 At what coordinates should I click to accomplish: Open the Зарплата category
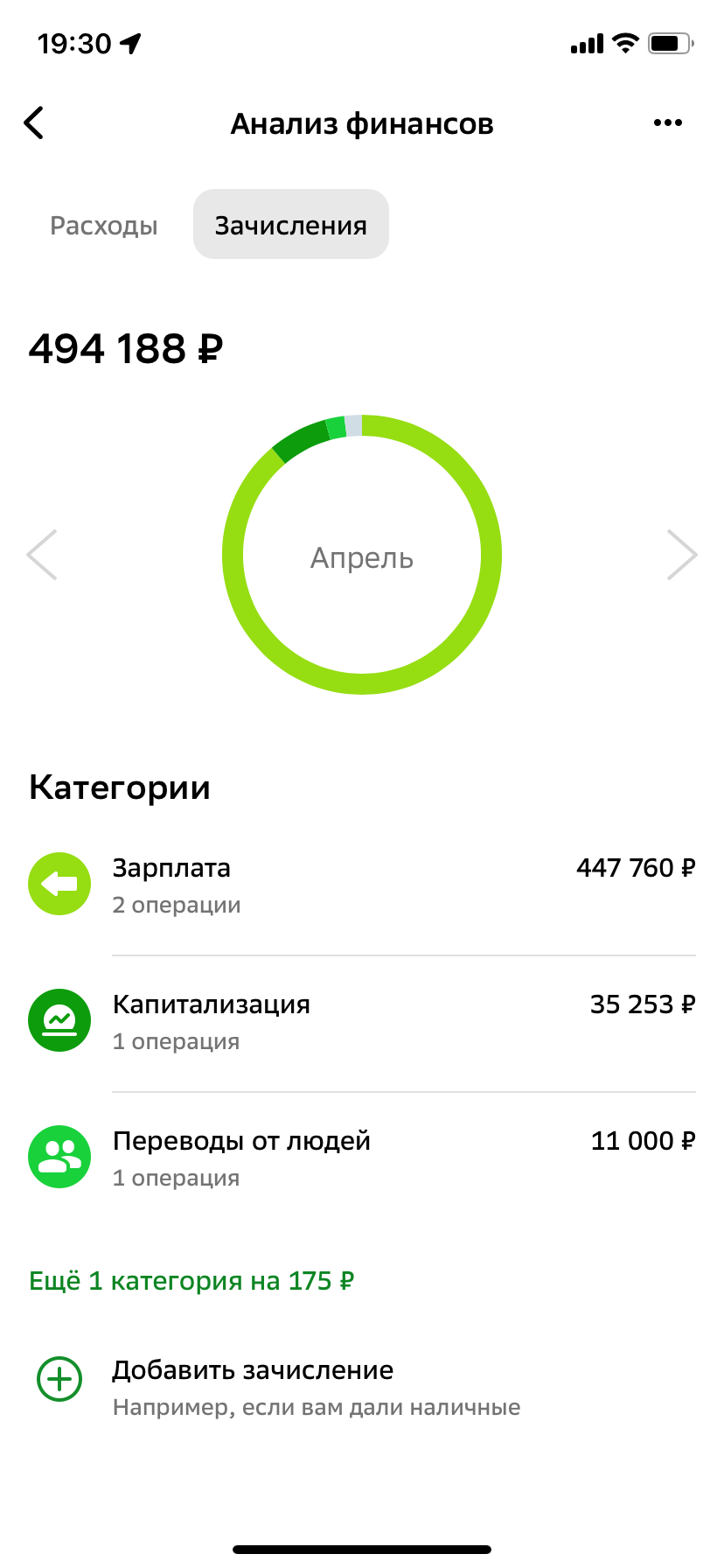tap(362, 885)
